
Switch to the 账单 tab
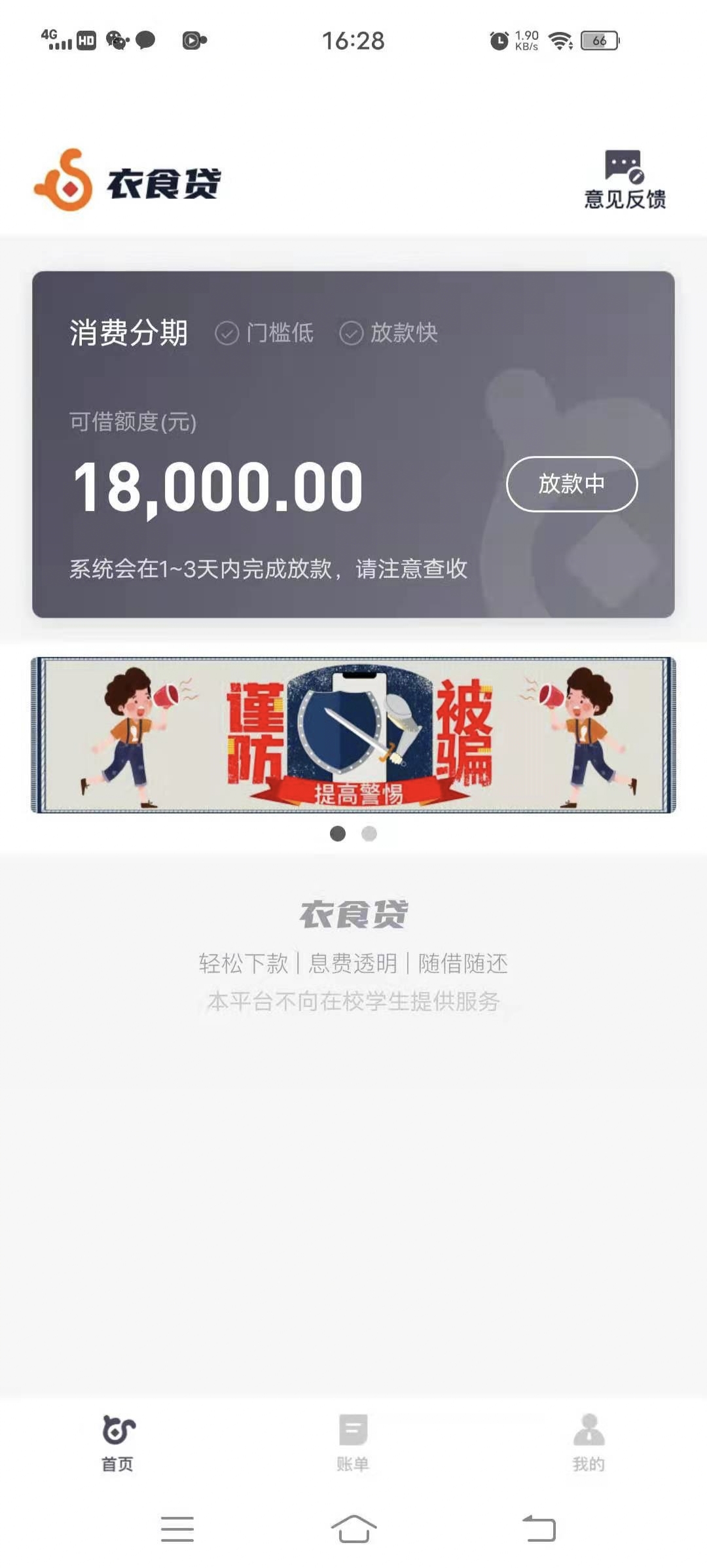[x=353, y=1442]
